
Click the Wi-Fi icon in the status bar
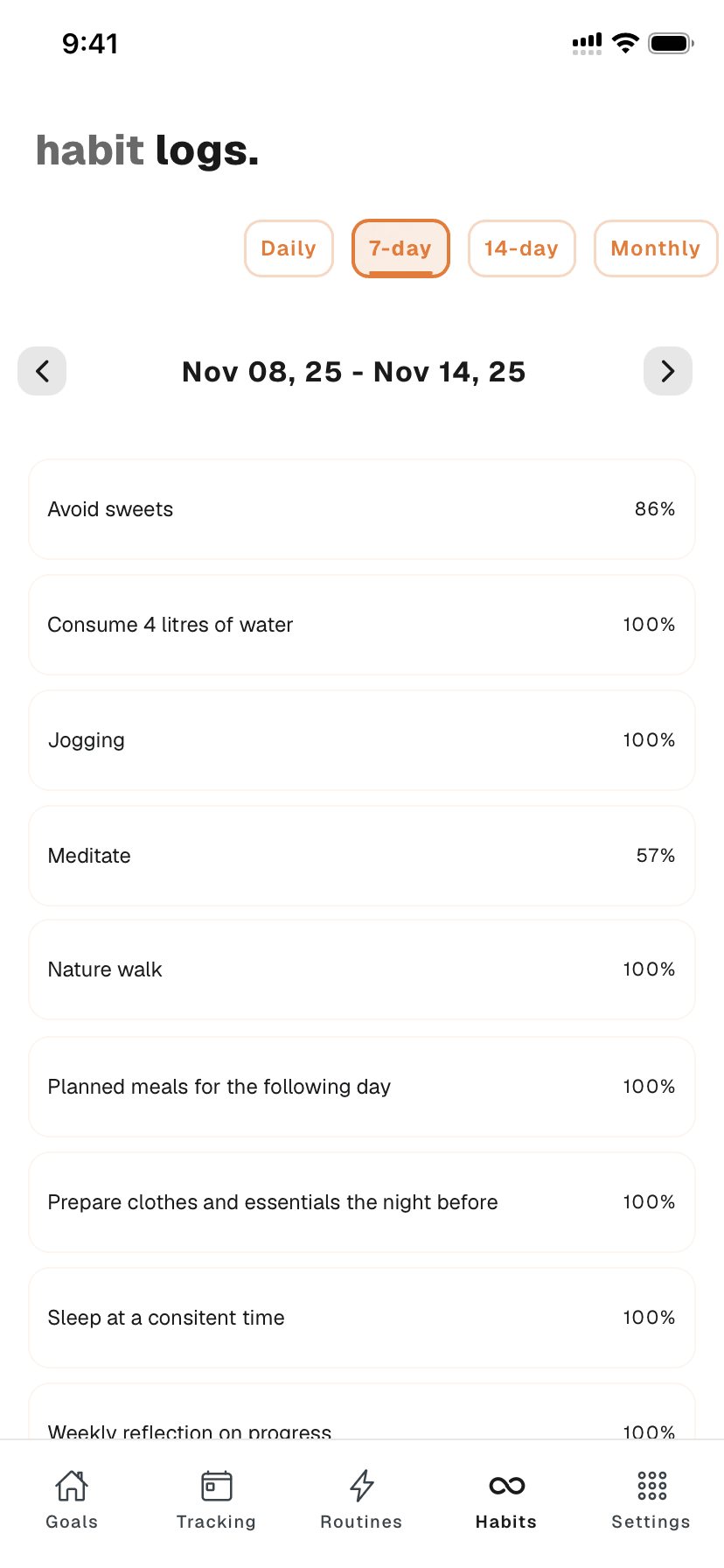(626, 42)
